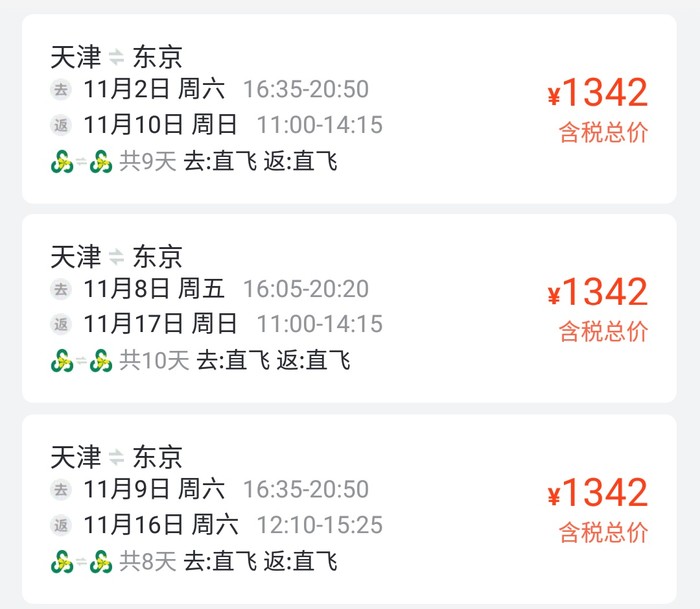Select the November 8 to 17 round trip

348,308
